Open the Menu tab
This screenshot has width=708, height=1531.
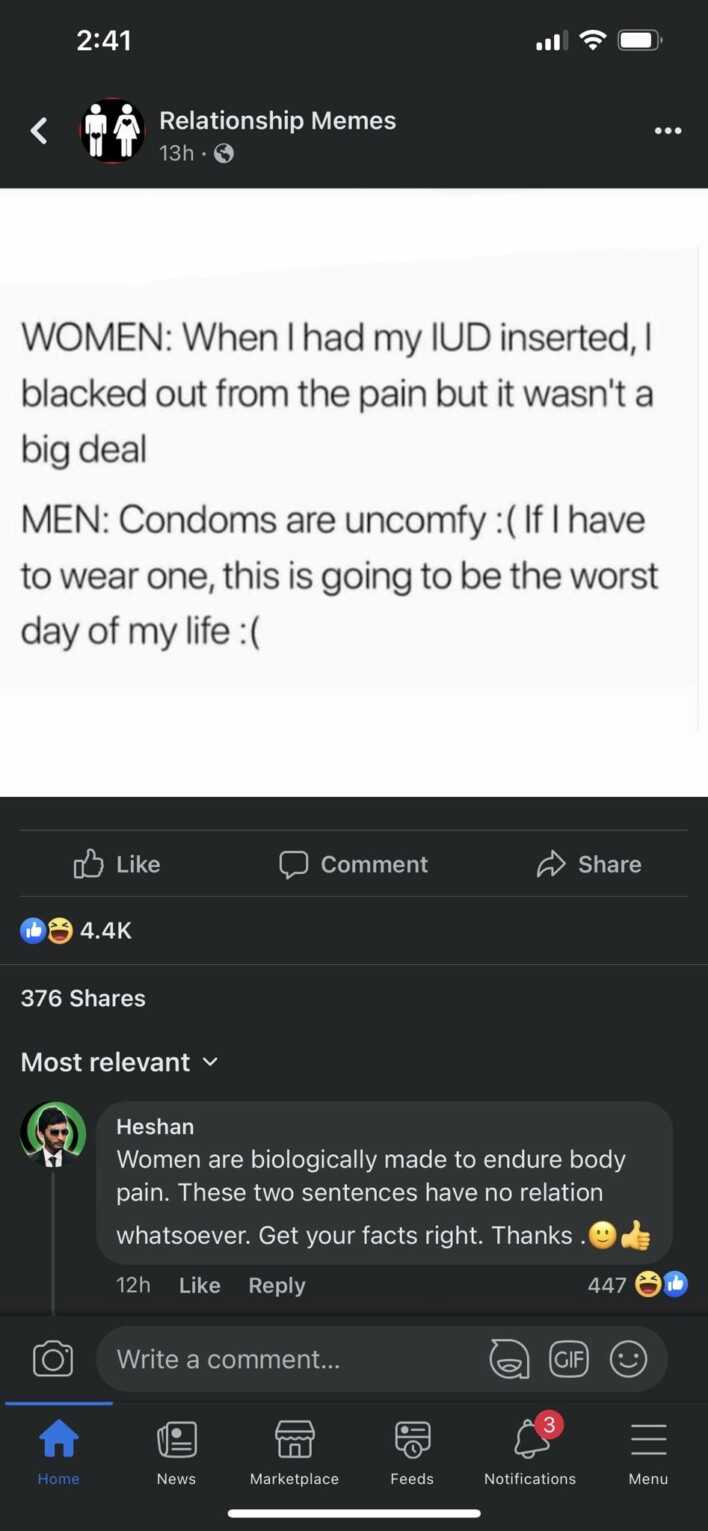point(648,1452)
